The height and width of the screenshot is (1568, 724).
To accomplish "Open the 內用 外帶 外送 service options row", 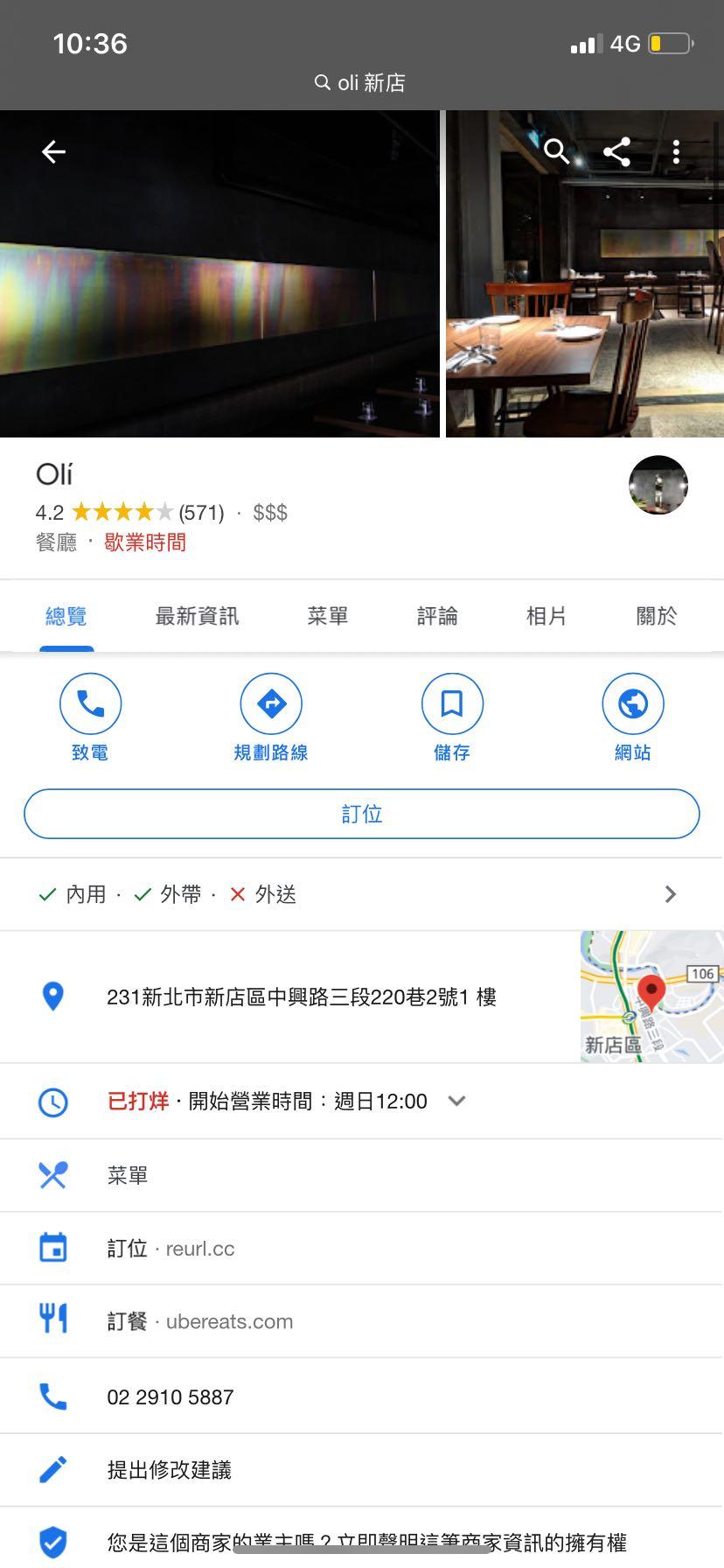I will (x=362, y=894).
